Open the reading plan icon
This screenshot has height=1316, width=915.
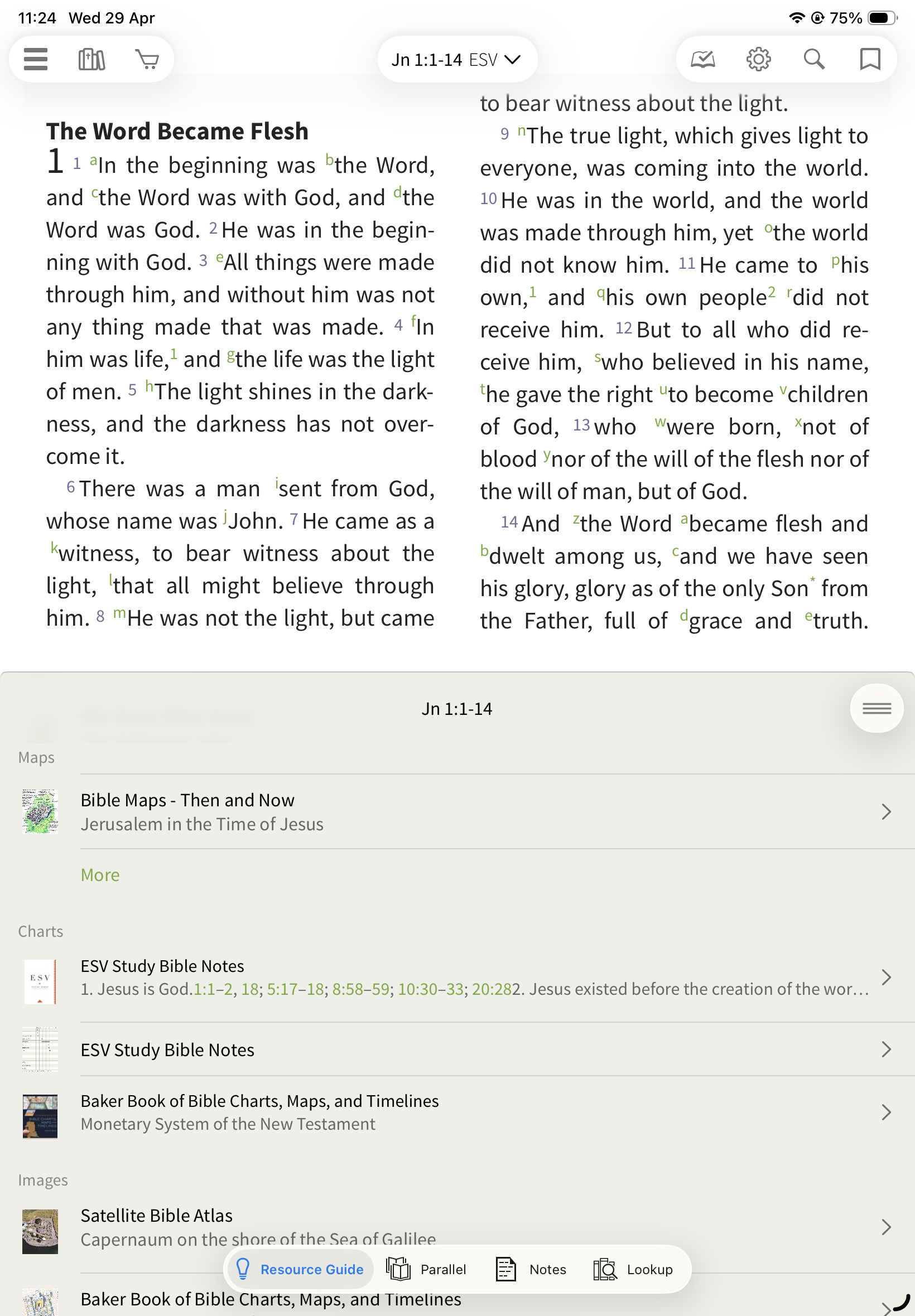pyautogui.click(x=703, y=59)
